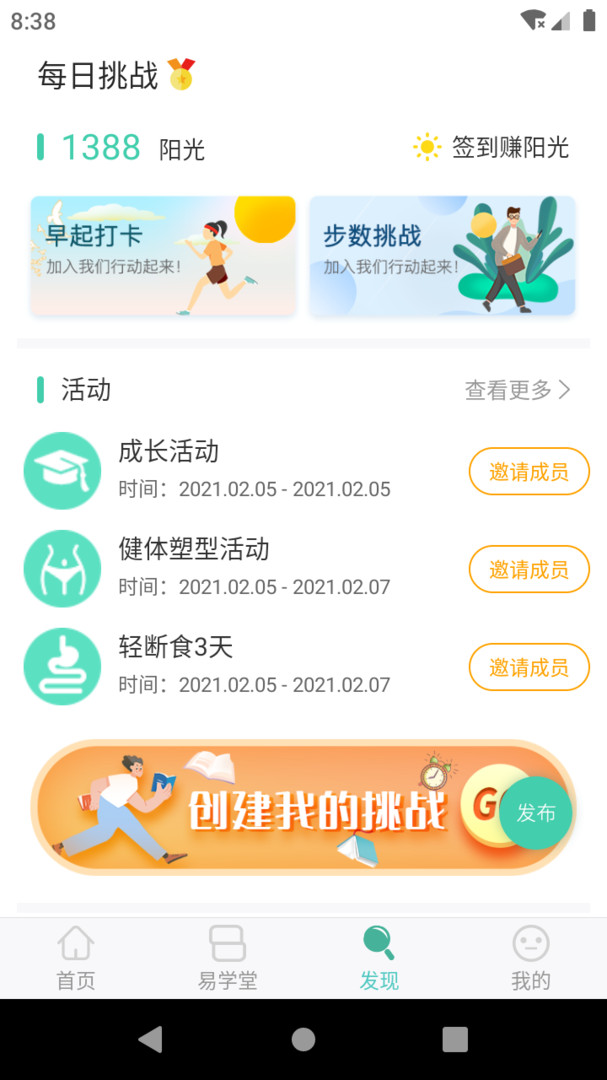The width and height of the screenshot is (607, 1080).
Task: Invite members to 成长活动
Action: coord(529,472)
